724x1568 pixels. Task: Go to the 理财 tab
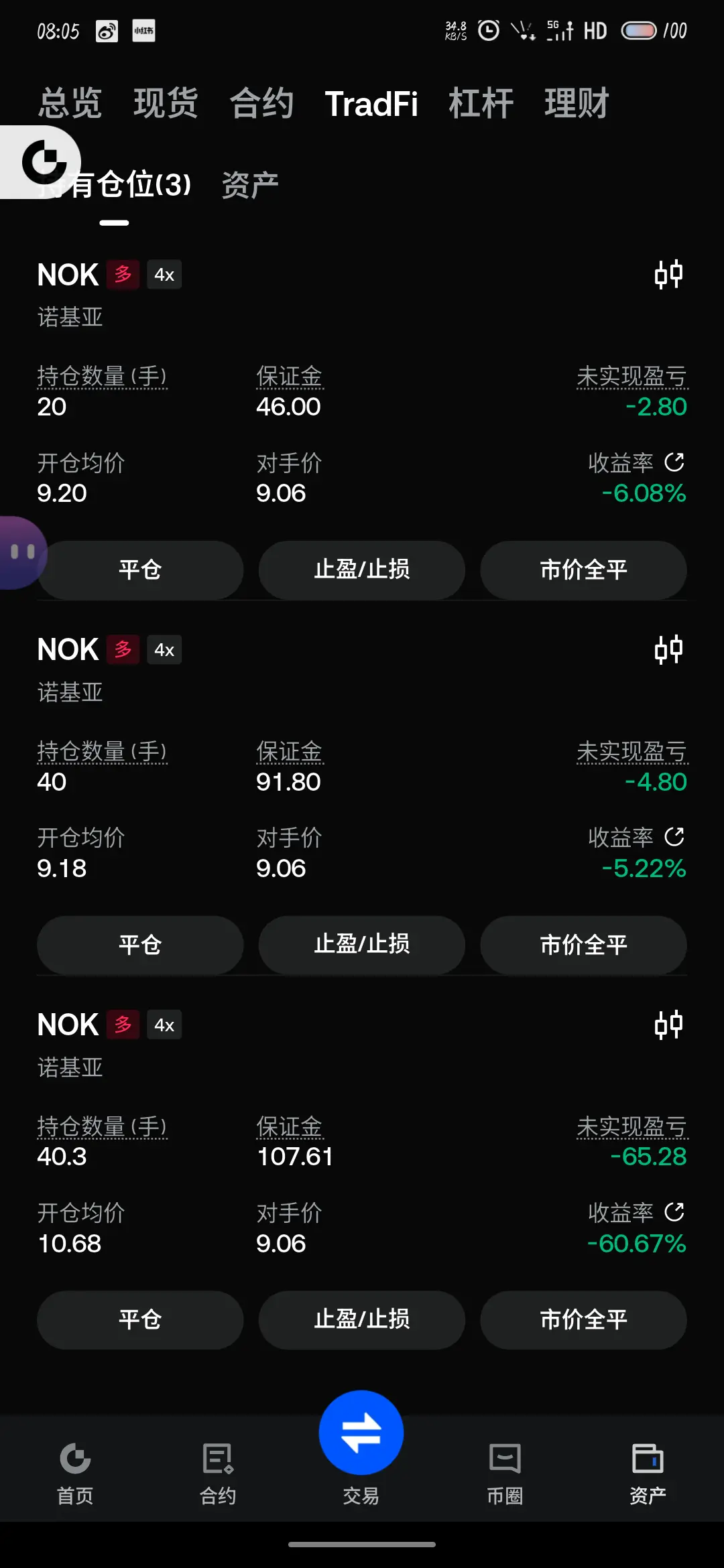pos(577,104)
